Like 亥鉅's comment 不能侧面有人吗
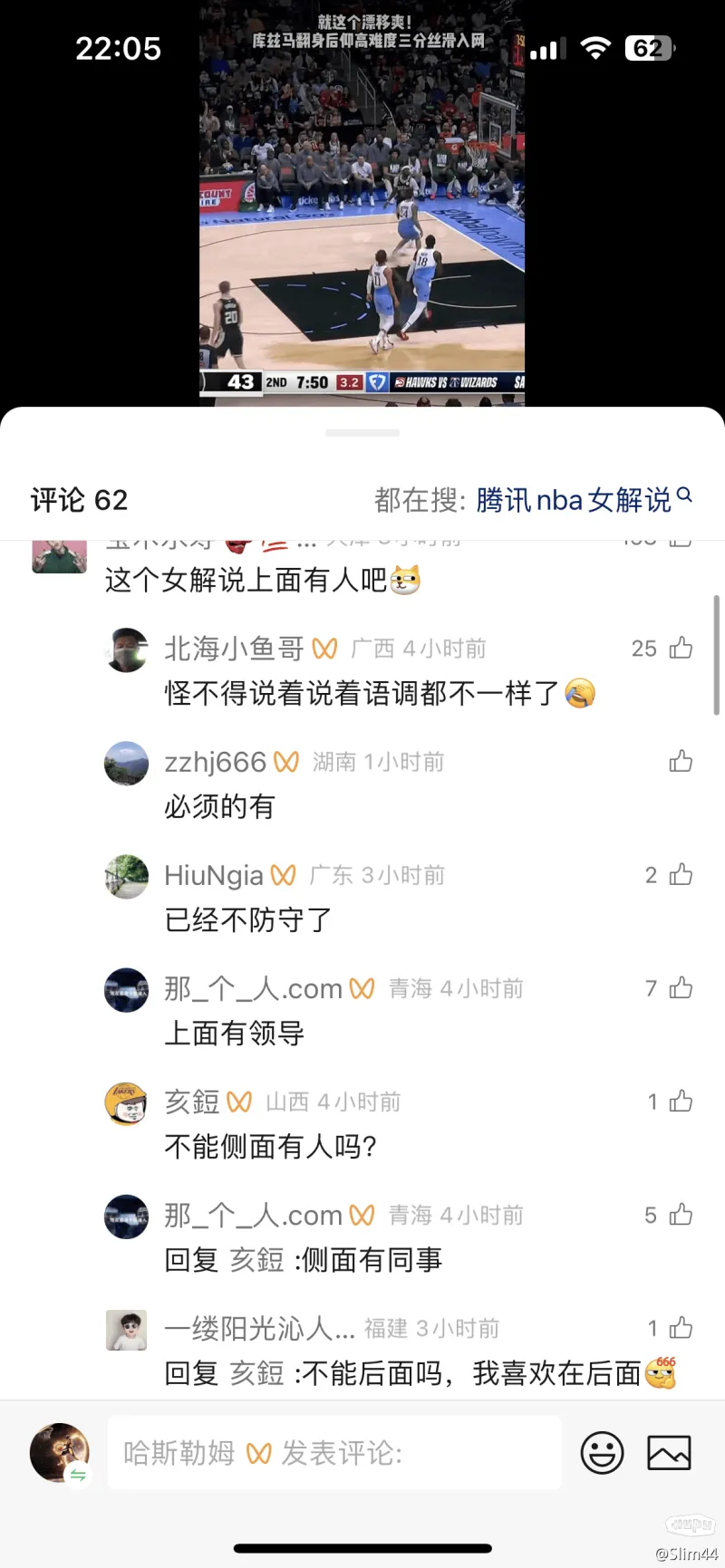Image resolution: width=725 pixels, height=1568 pixels. pos(681,1101)
